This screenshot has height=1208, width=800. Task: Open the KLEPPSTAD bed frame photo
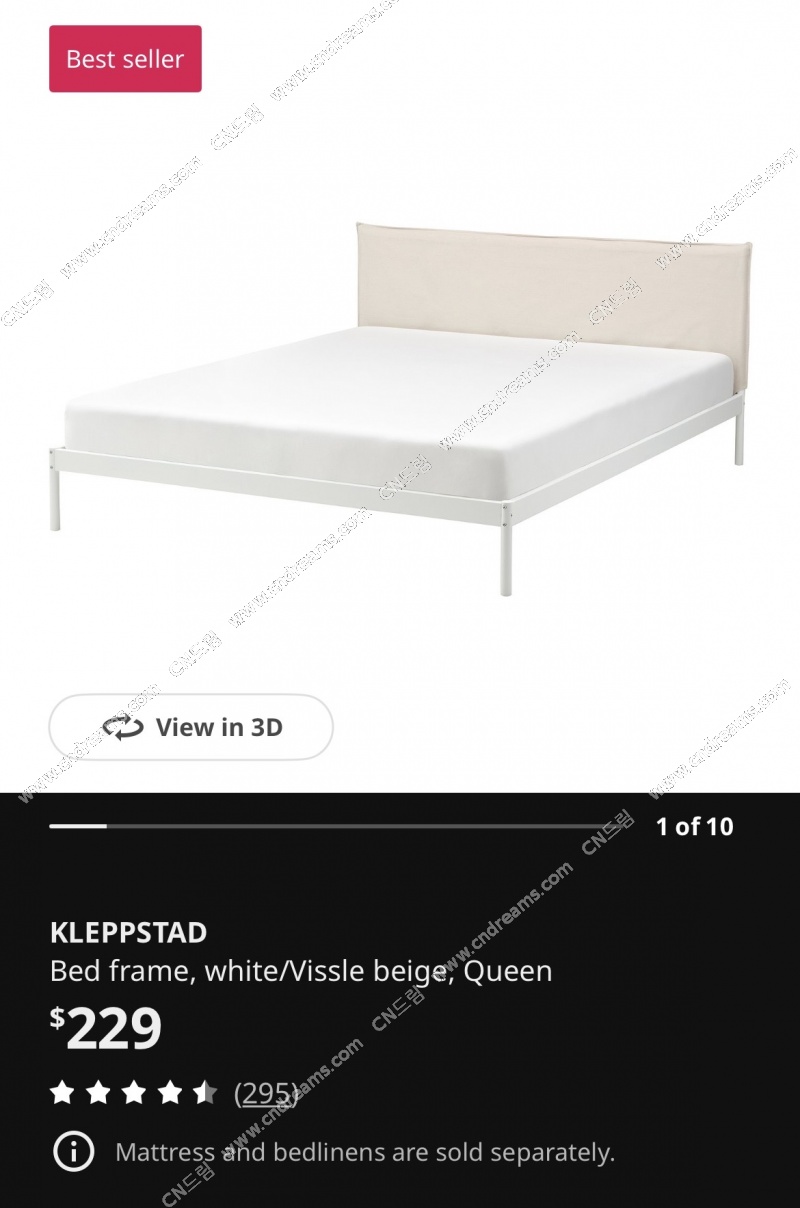(400, 400)
